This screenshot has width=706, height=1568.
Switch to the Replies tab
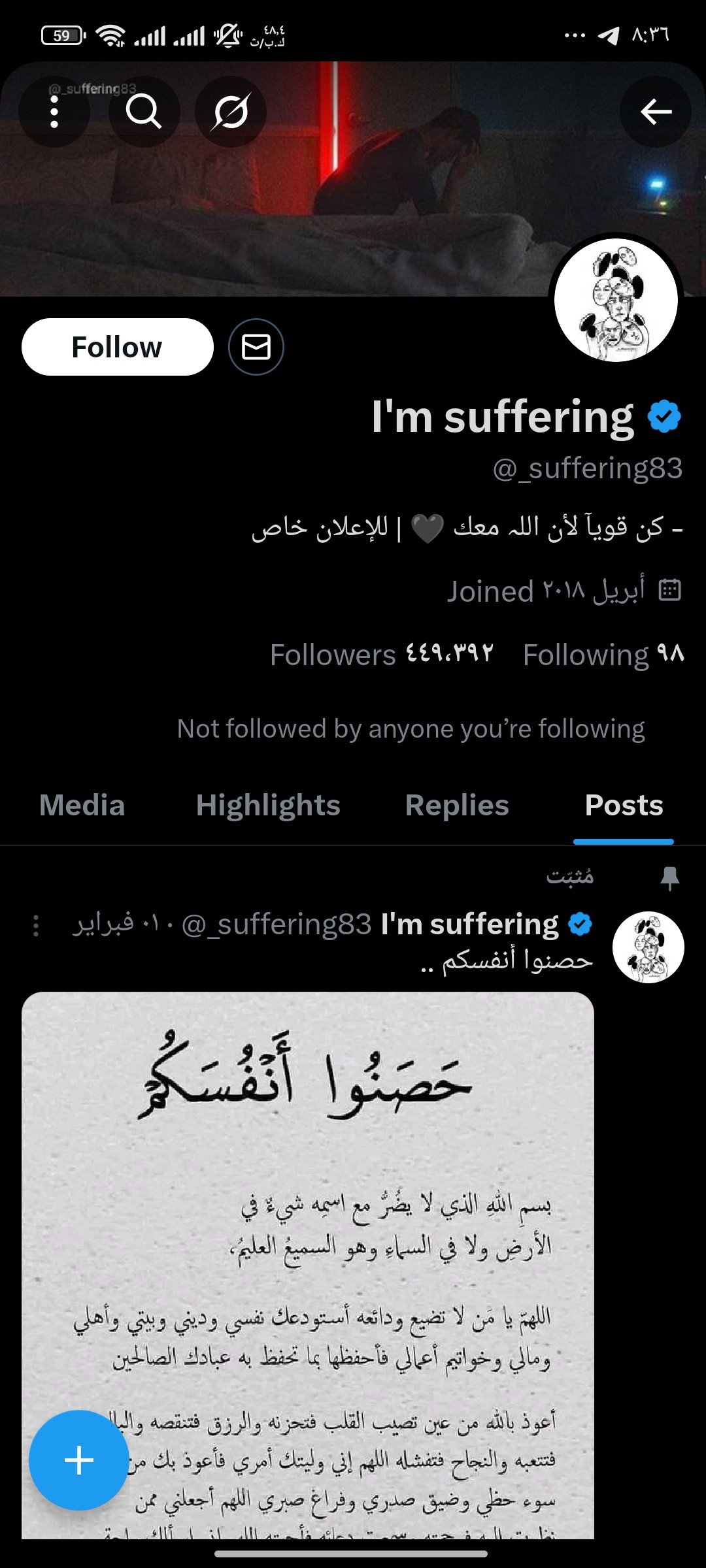click(x=457, y=806)
